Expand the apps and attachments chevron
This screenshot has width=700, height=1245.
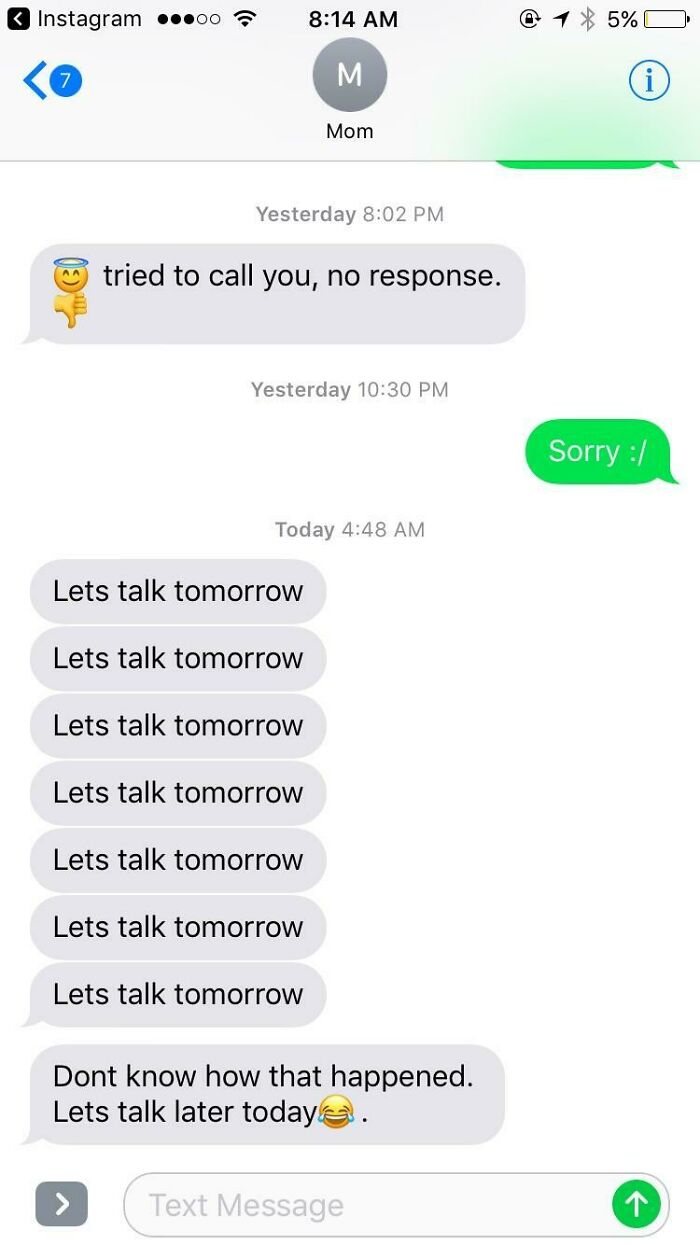coord(61,1204)
